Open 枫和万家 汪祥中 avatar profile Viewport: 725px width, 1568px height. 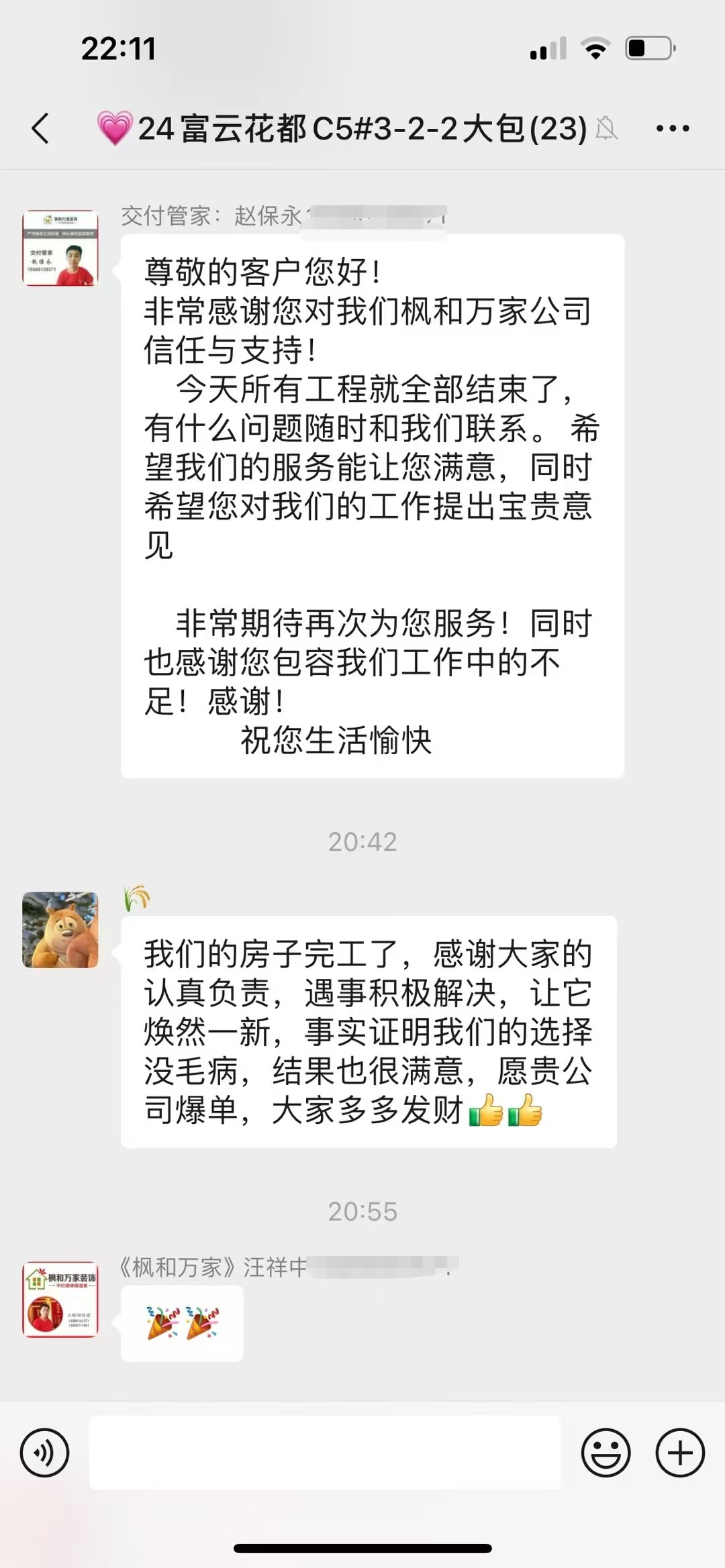pyautogui.click(x=60, y=1300)
